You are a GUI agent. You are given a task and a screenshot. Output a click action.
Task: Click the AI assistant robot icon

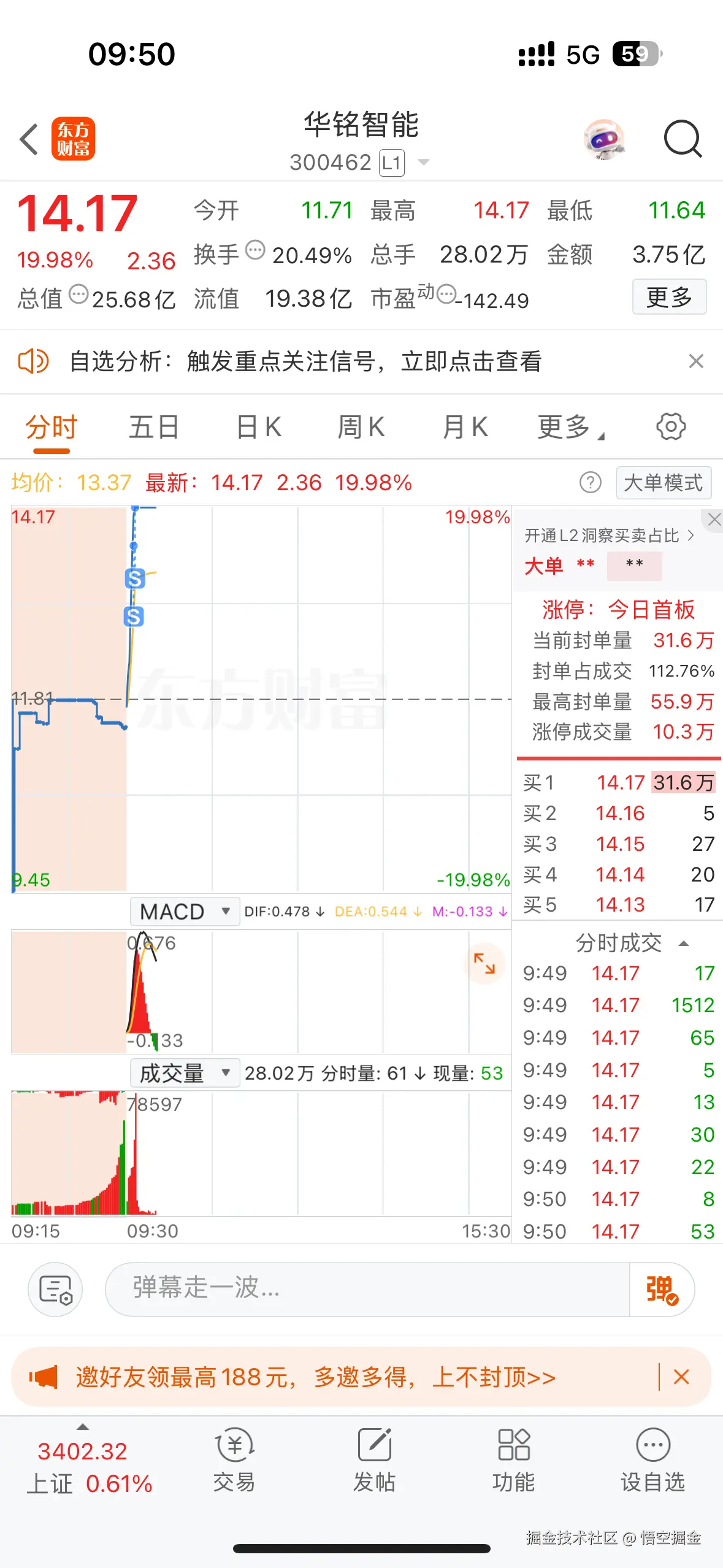(x=603, y=139)
